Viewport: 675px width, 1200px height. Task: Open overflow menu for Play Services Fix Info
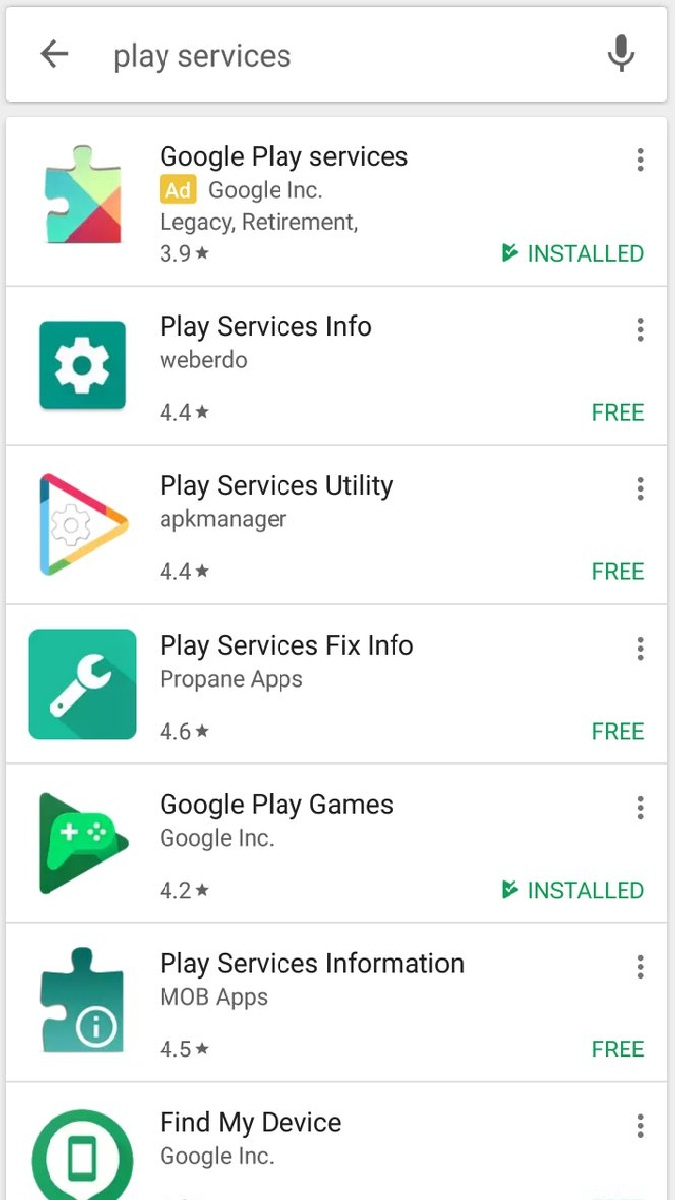[640, 648]
